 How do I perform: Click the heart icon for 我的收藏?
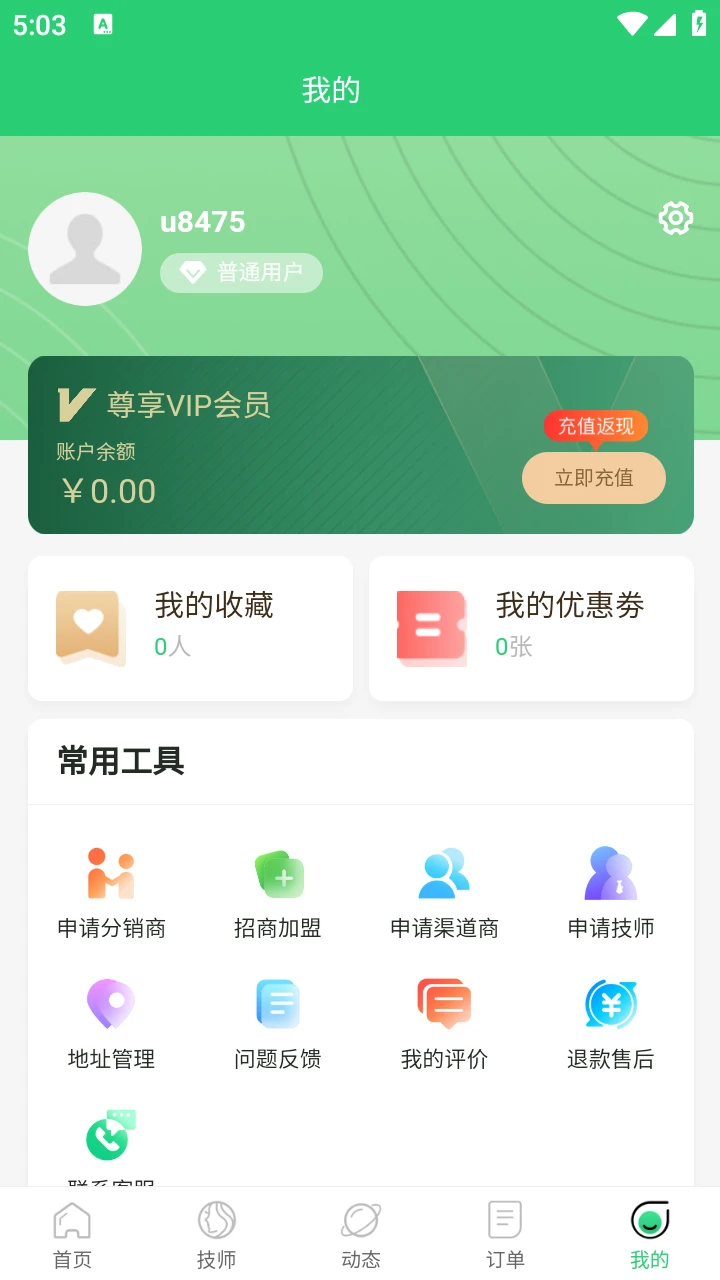[x=89, y=627]
